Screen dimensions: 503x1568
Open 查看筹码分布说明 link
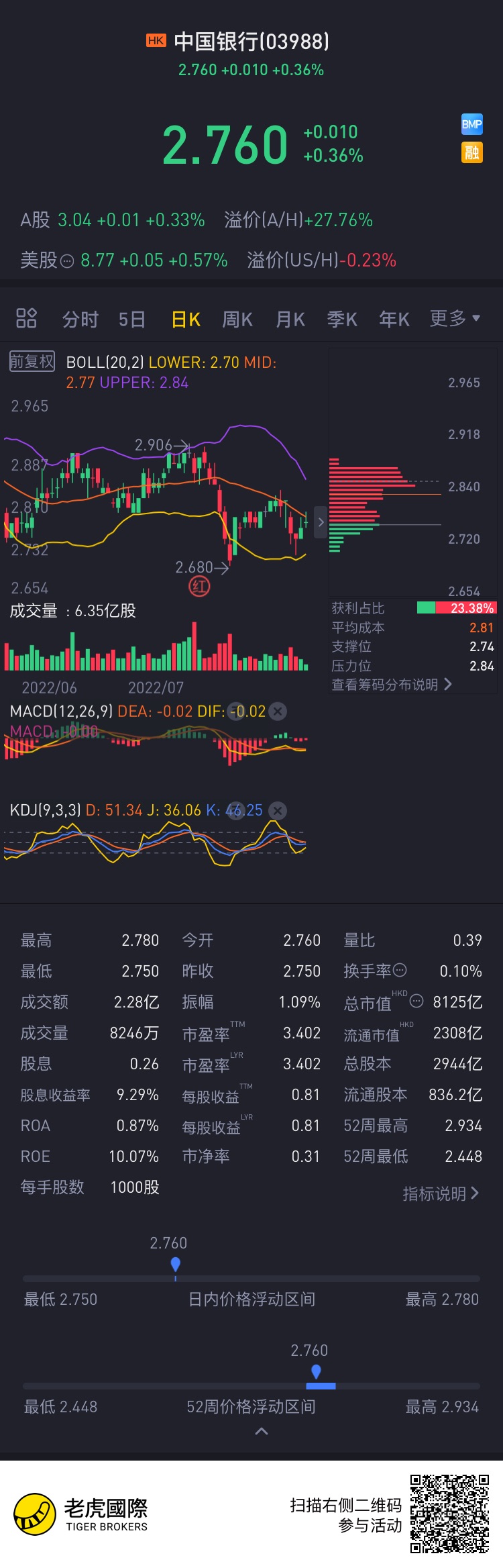click(392, 685)
